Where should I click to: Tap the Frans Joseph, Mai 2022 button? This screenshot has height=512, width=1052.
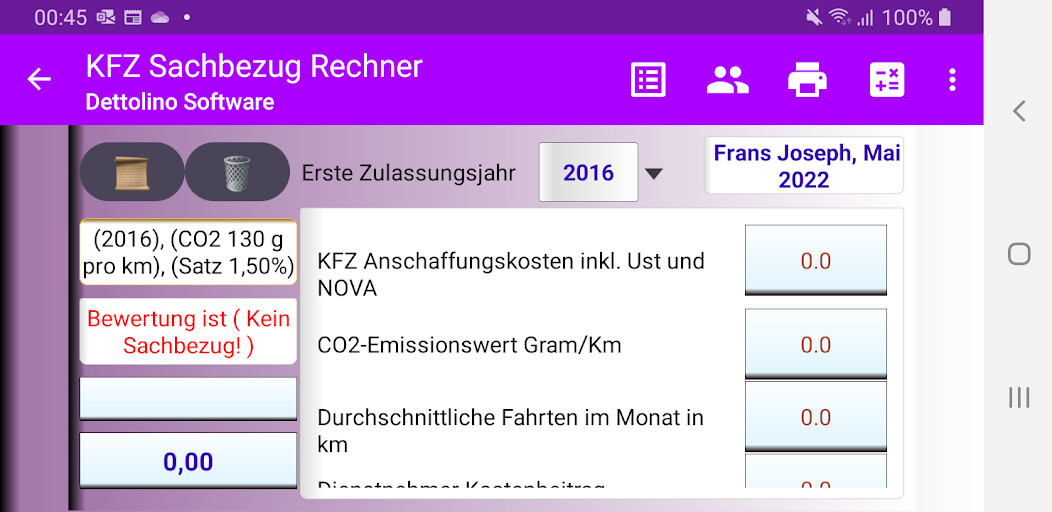point(805,166)
